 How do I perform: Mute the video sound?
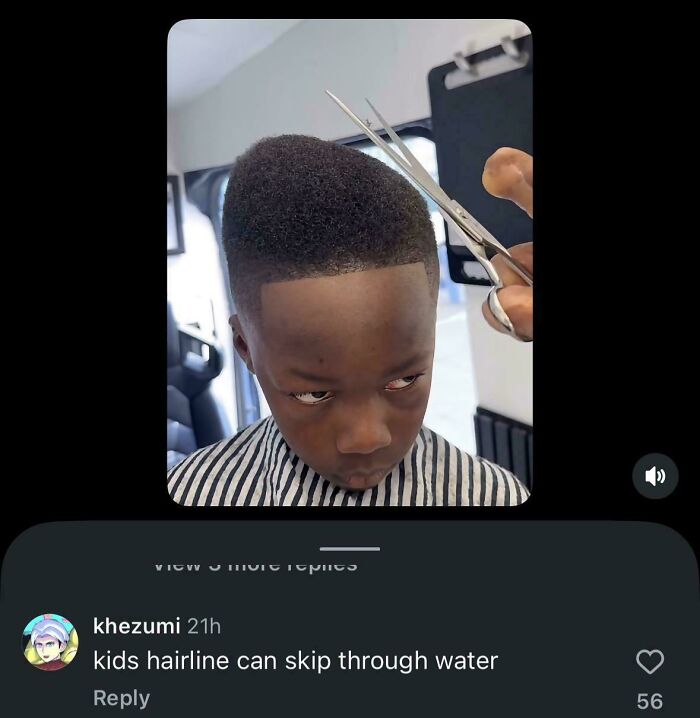tap(655, 476)
